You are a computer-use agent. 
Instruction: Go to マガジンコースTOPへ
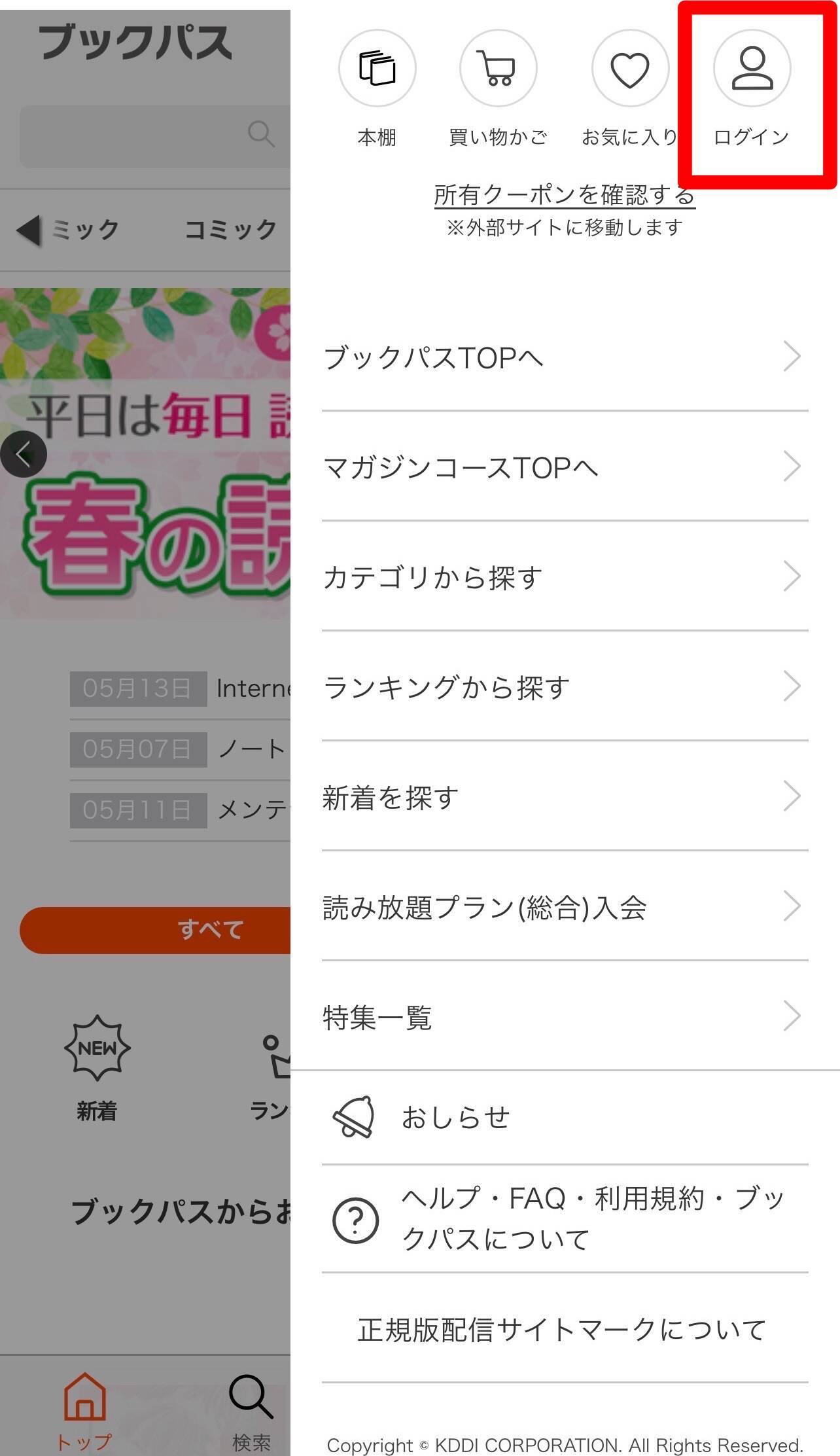click(564, 467)
